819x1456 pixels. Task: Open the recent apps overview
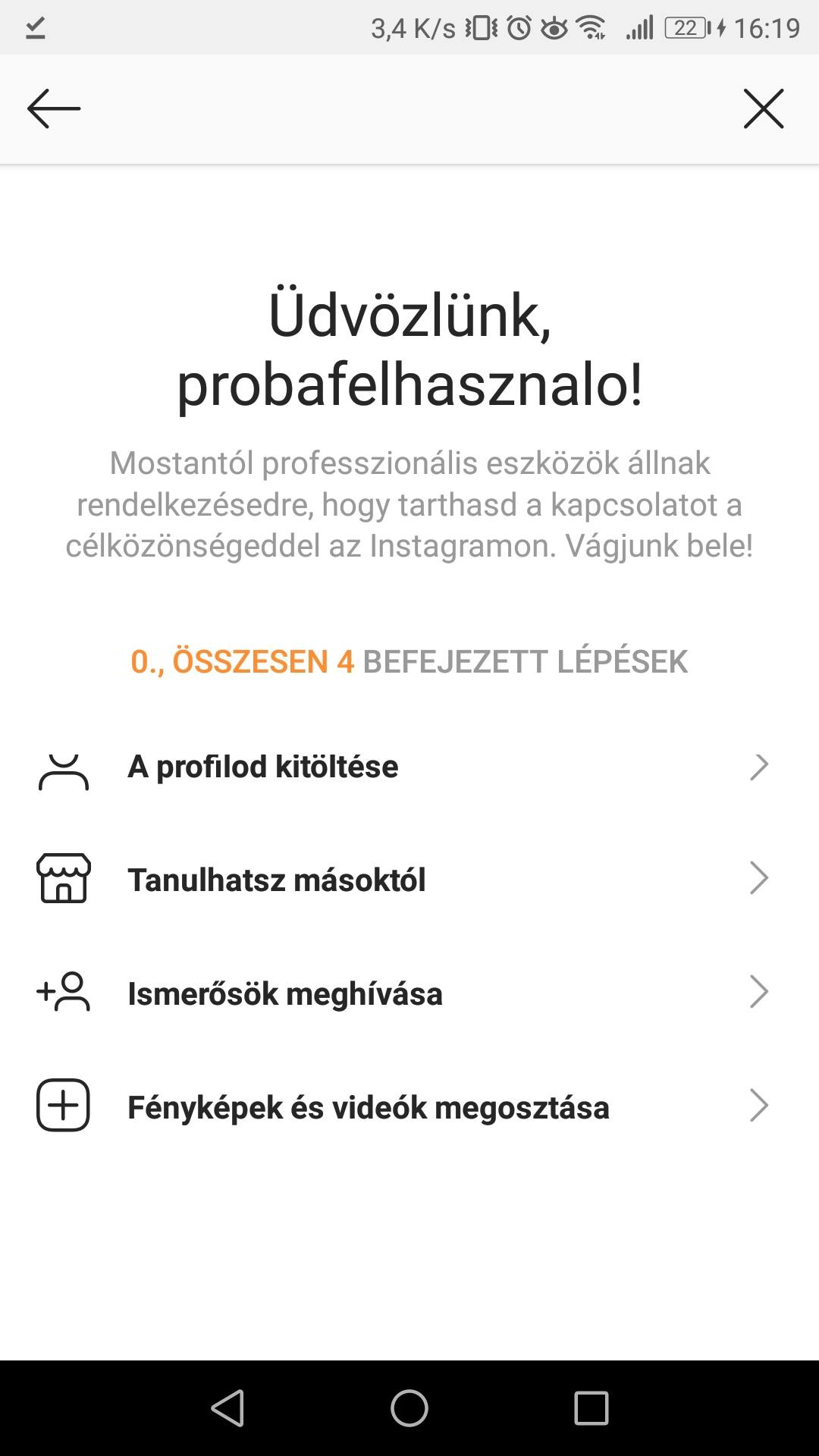coord(591,1408)
